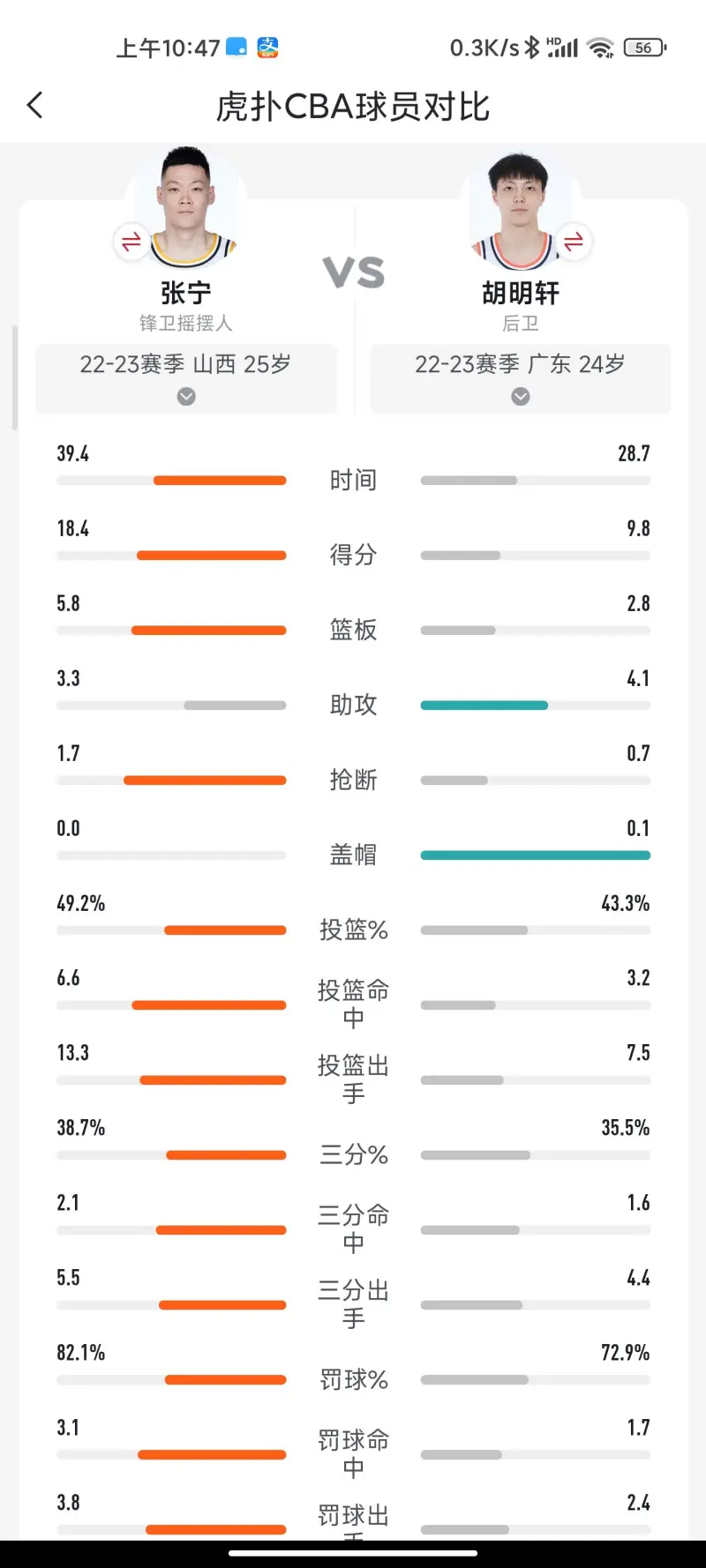
Task: Swap out player 张宁 via the switch icon
Action: click(x=131, y=242)
